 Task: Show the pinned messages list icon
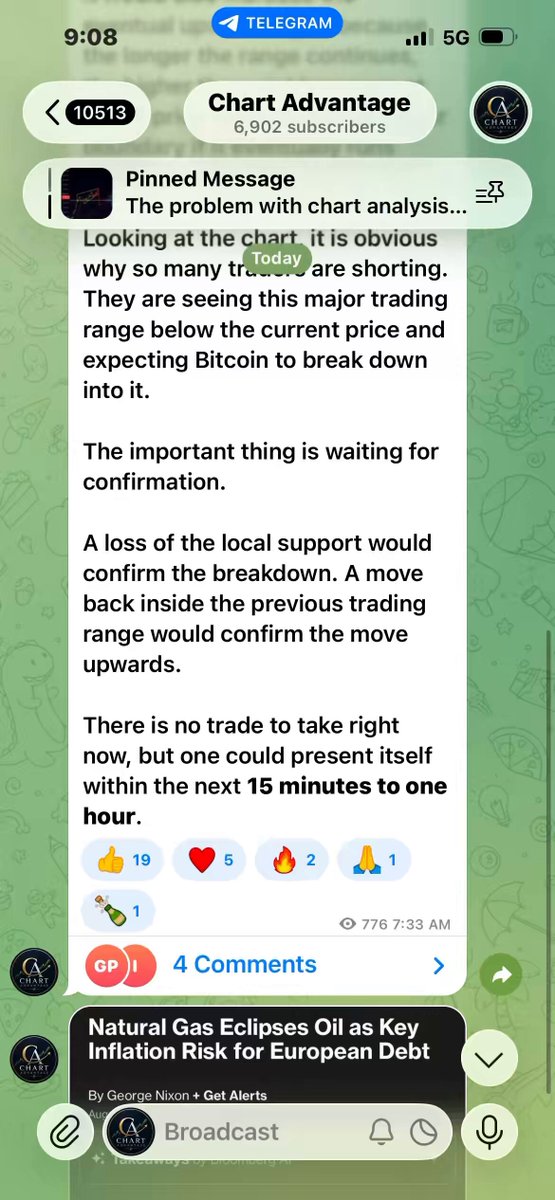(x=490, y=193)
